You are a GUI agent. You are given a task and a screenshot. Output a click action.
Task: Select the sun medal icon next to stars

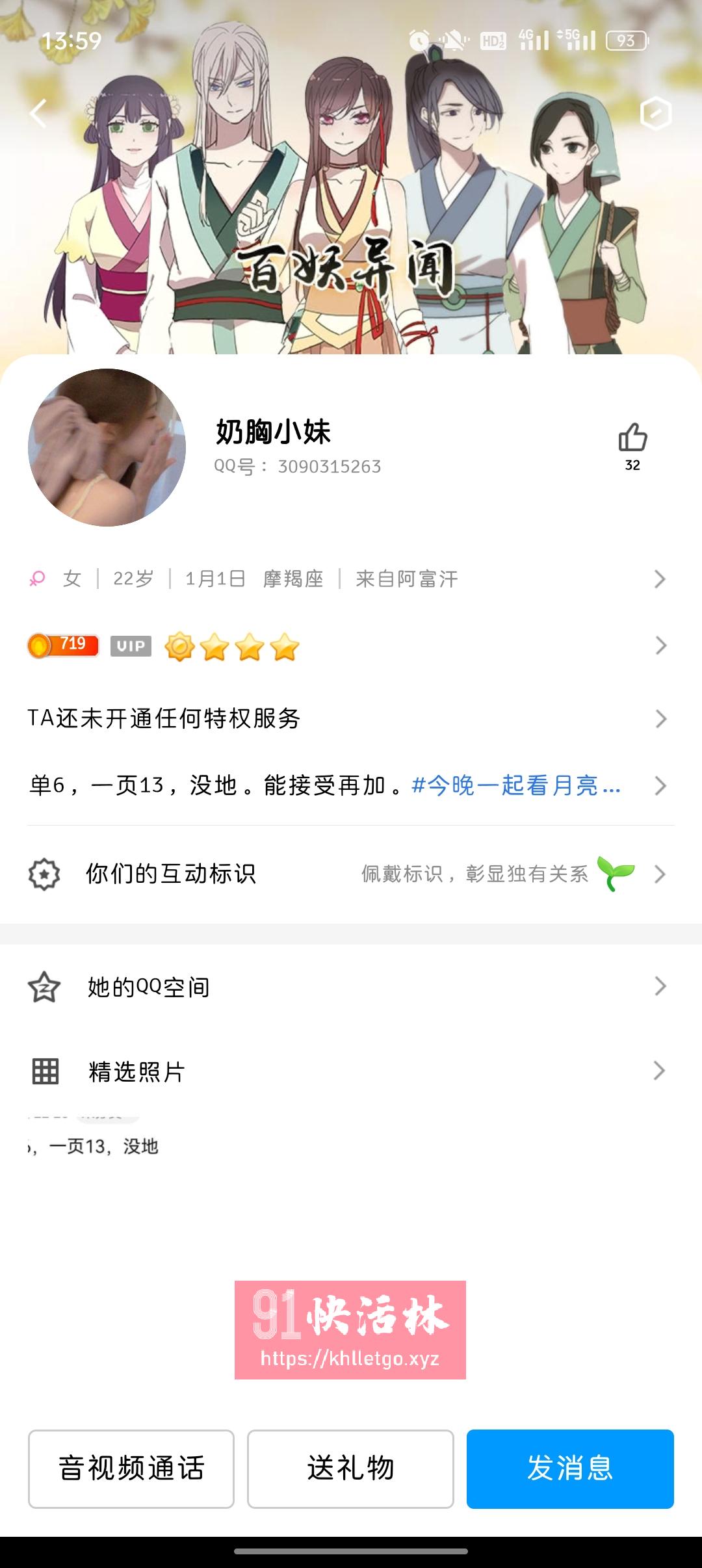181,645
